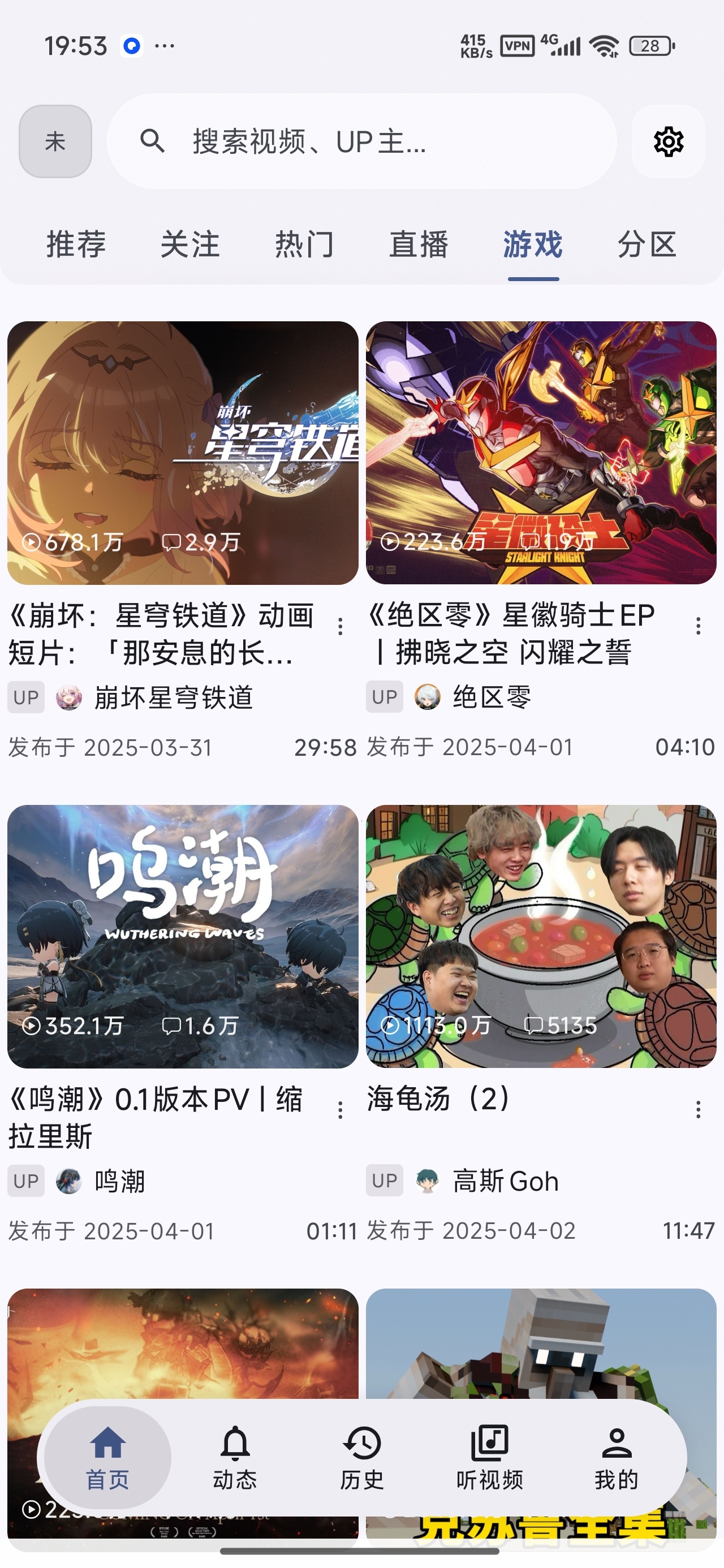Switch to the 关注 tab
Image resolution: width=724 pixels, height=1568 pixels.
[190, 245]
